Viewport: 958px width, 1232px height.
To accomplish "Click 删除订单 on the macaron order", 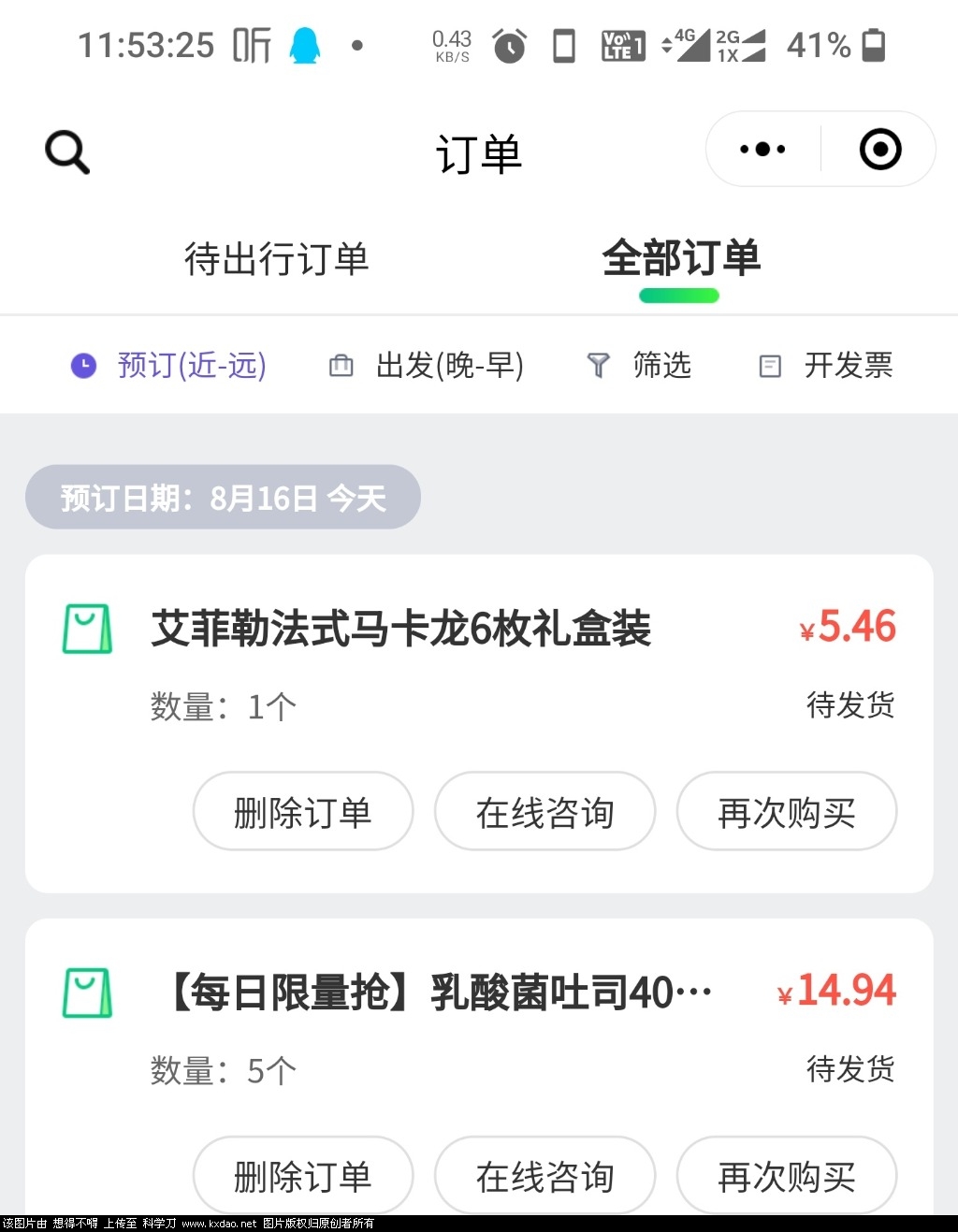I will (302, 812).
